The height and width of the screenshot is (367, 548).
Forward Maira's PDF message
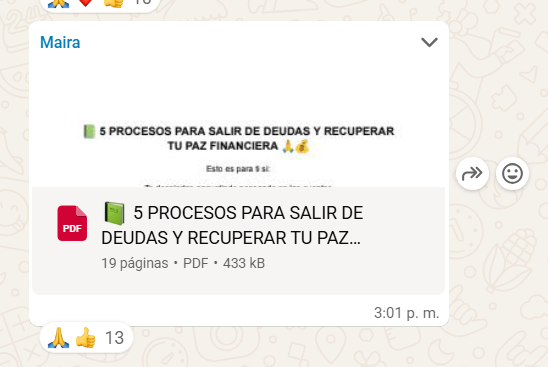472,174
